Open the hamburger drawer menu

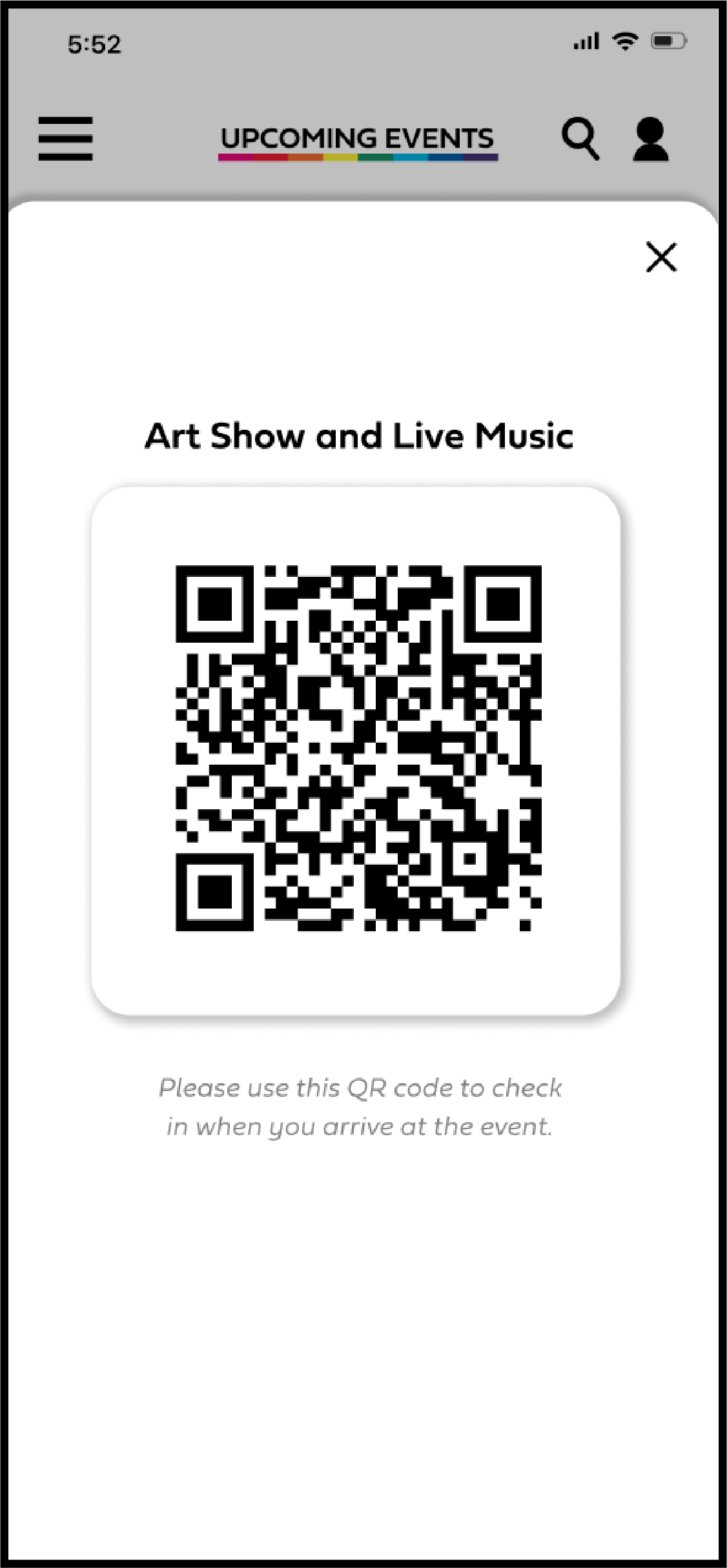[x=65, y=139]
